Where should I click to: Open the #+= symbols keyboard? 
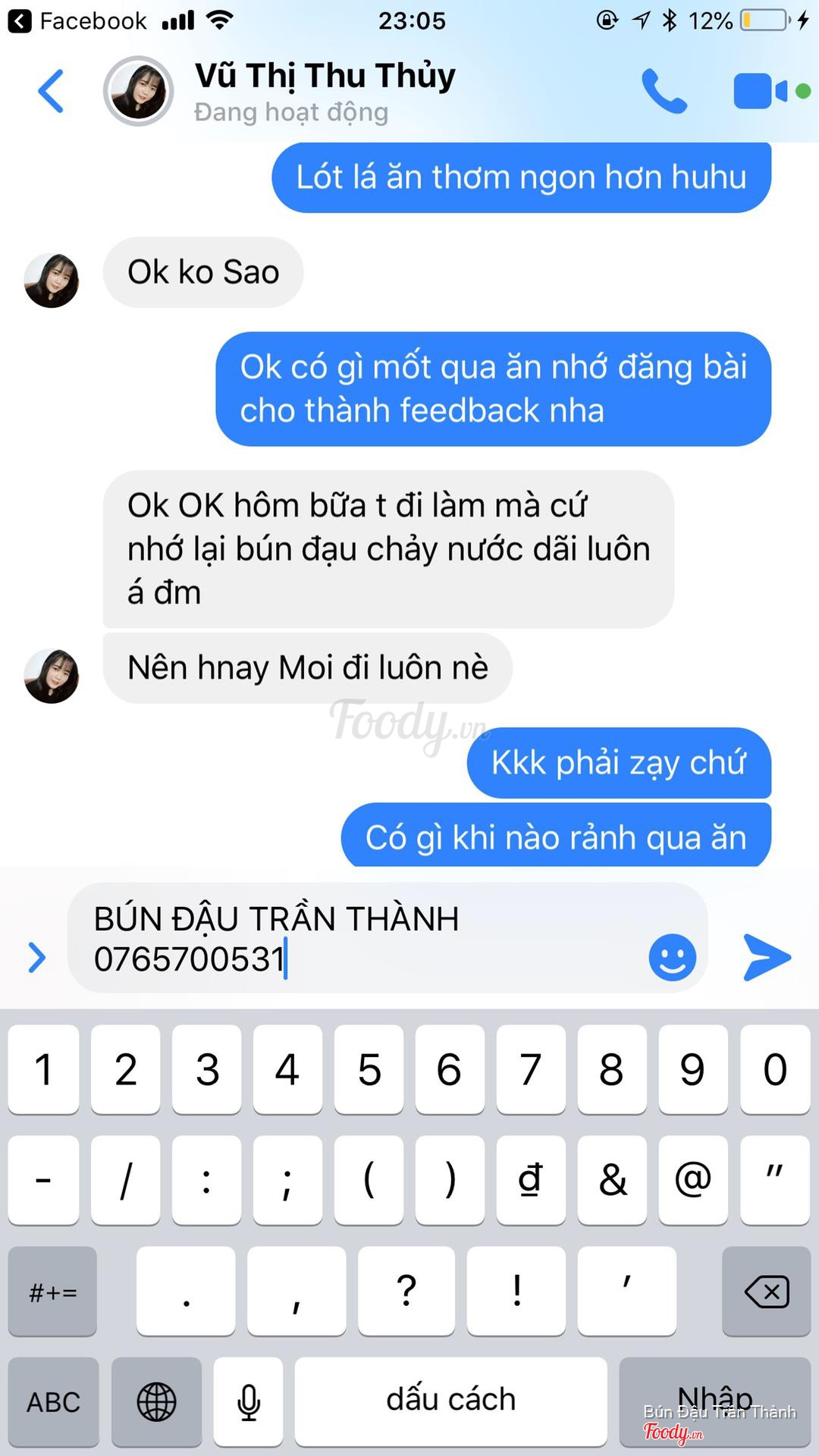coord(52,1291)
